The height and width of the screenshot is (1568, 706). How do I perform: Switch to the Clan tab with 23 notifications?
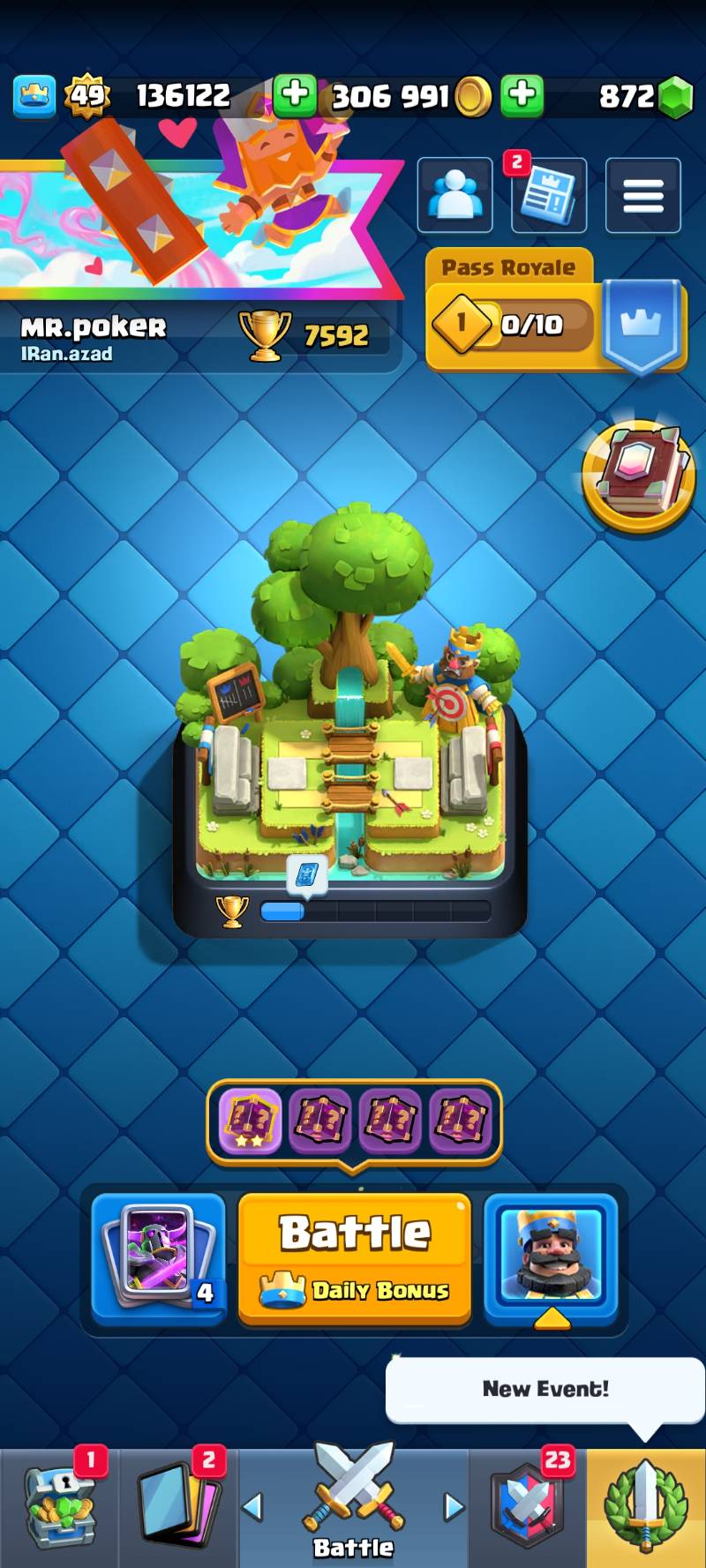[528, 1507]
